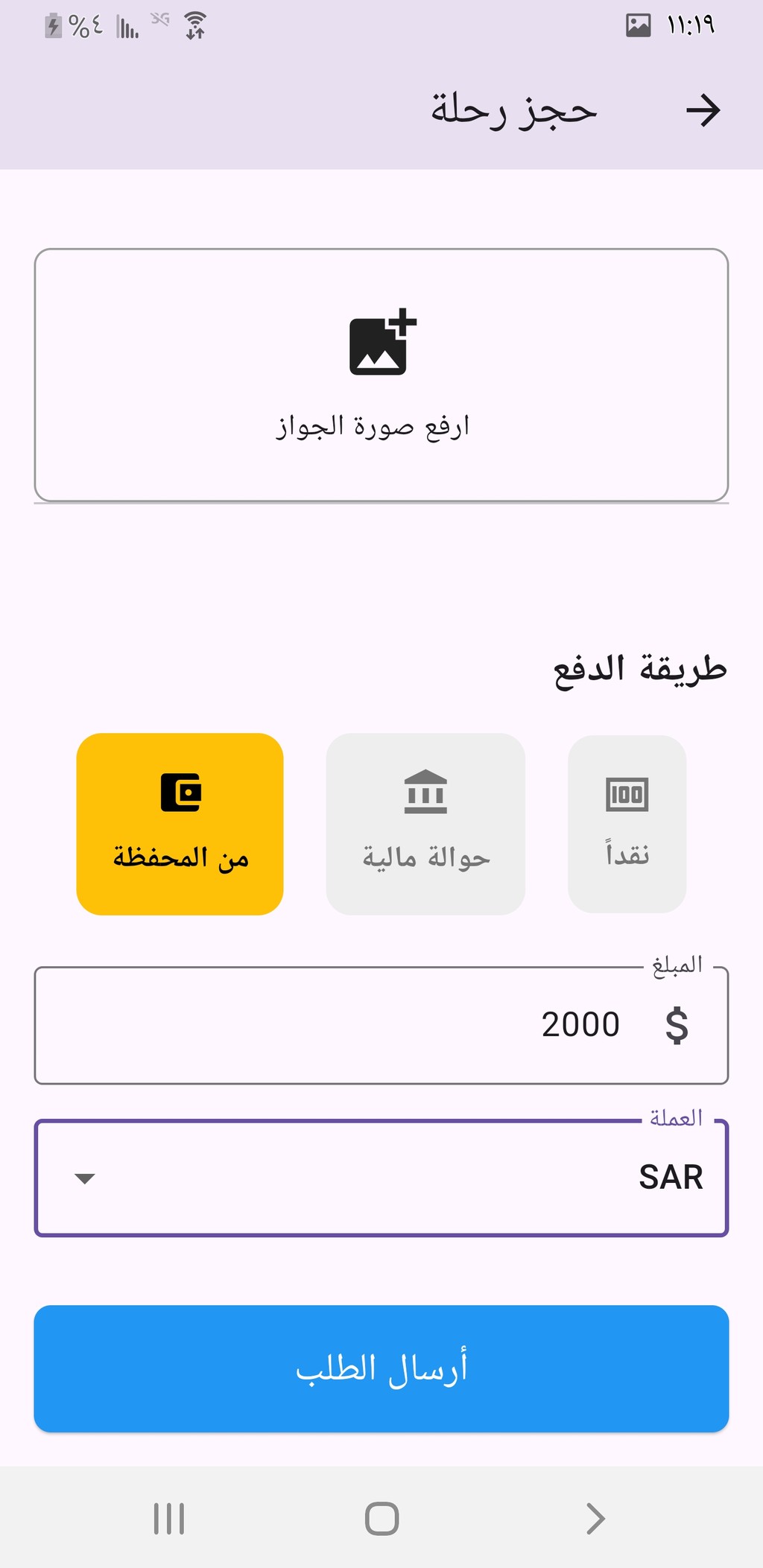Pick cash payment (نقداً)
763x1568 pixels.
click(x=627, y=824)
